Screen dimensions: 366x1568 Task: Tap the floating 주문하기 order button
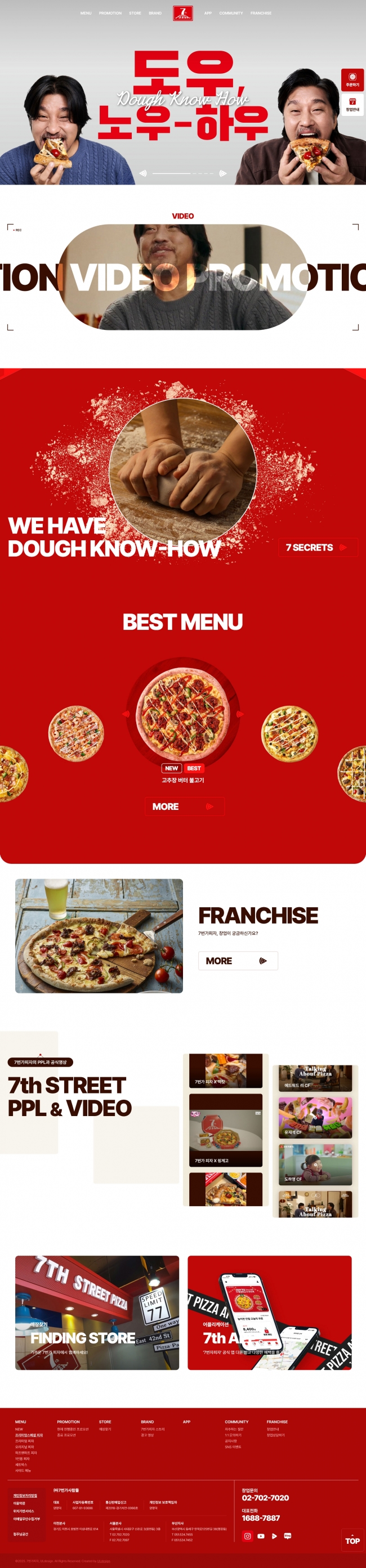coord(352,80)
